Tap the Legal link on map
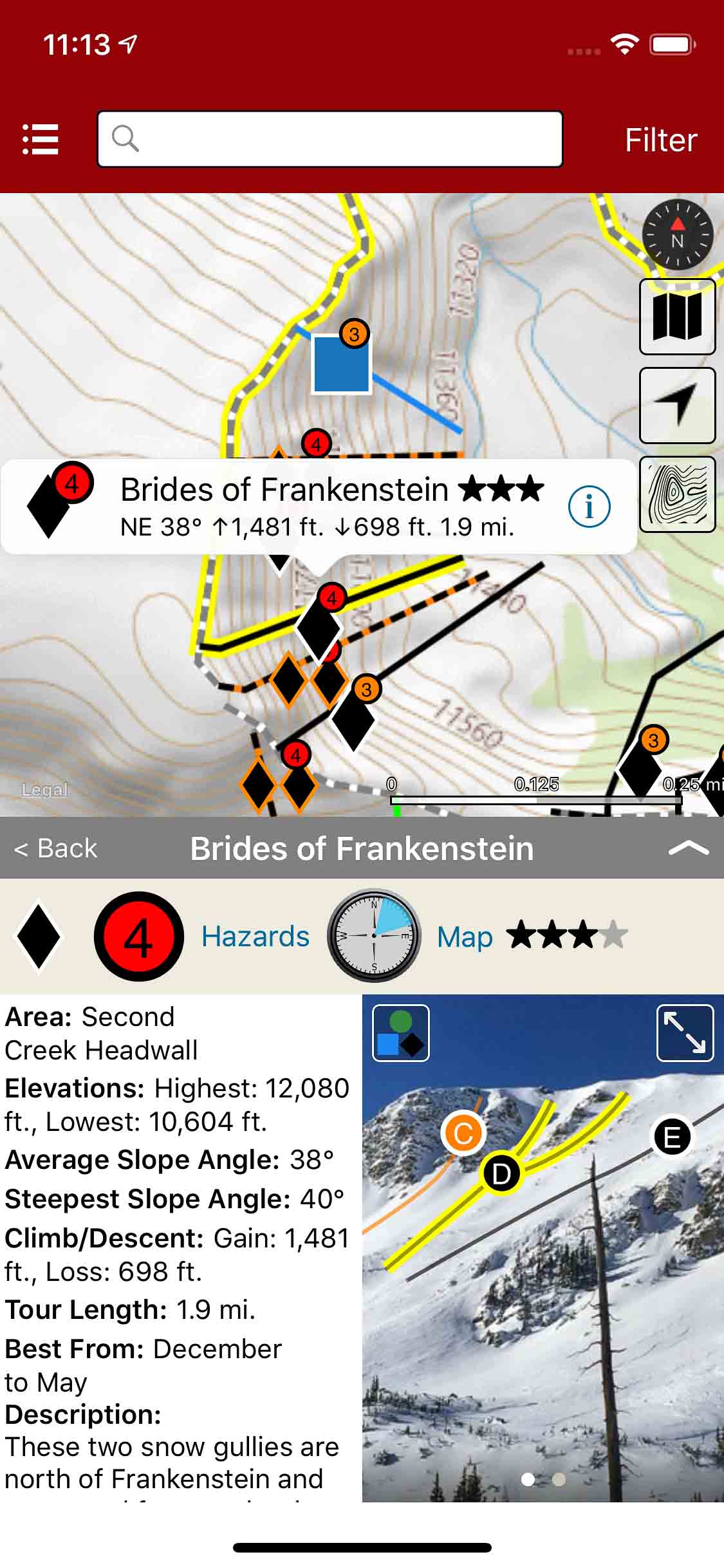 [44, 789]
